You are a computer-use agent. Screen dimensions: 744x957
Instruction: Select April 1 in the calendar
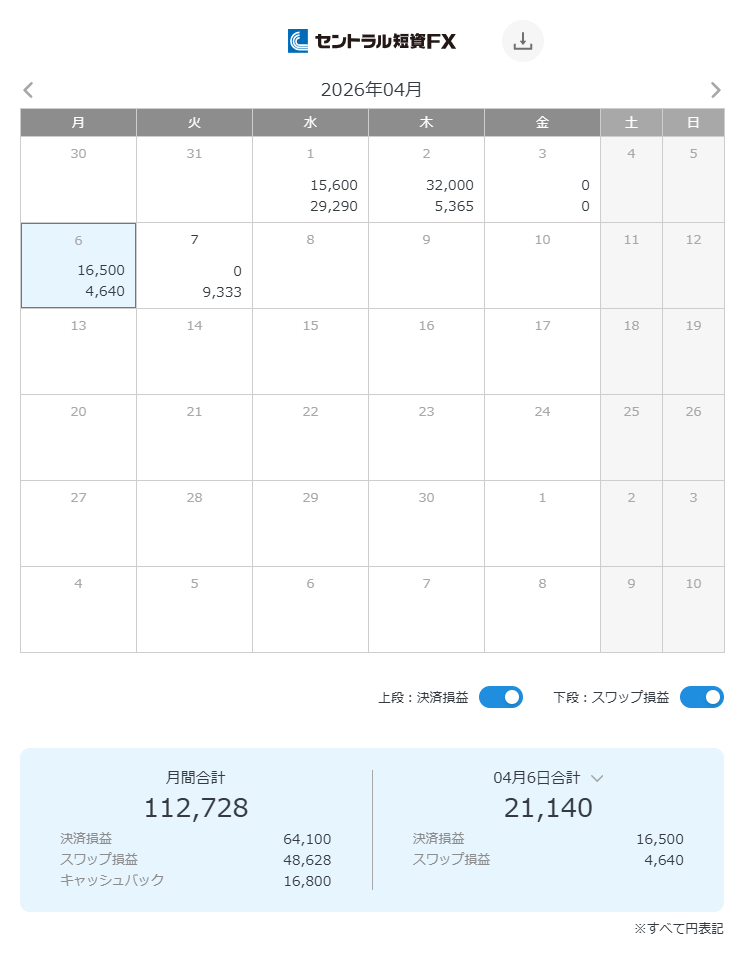coord(310,180)
